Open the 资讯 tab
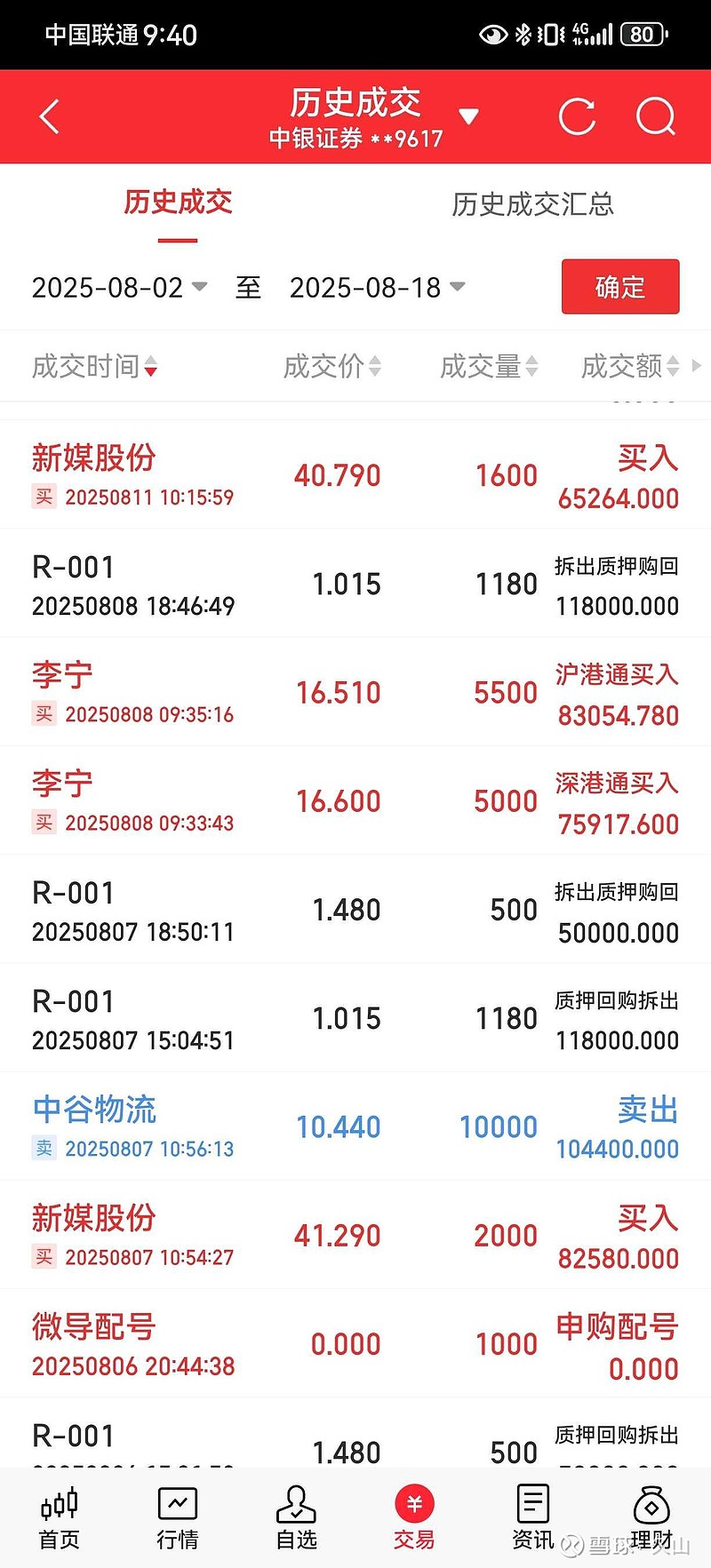711x1568 pixels. tap(533, 1518)
